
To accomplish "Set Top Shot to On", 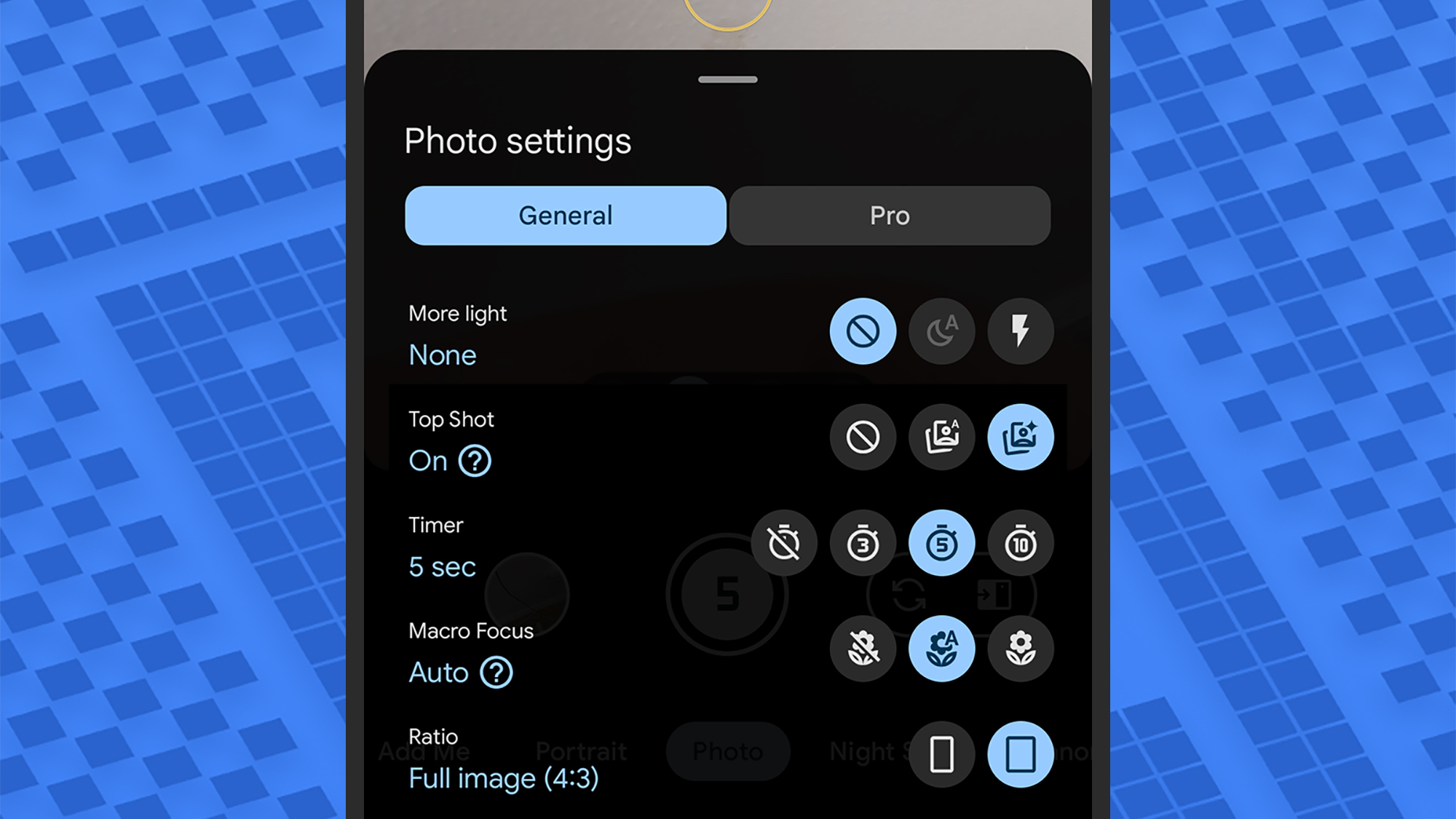I will point(1020,437).
